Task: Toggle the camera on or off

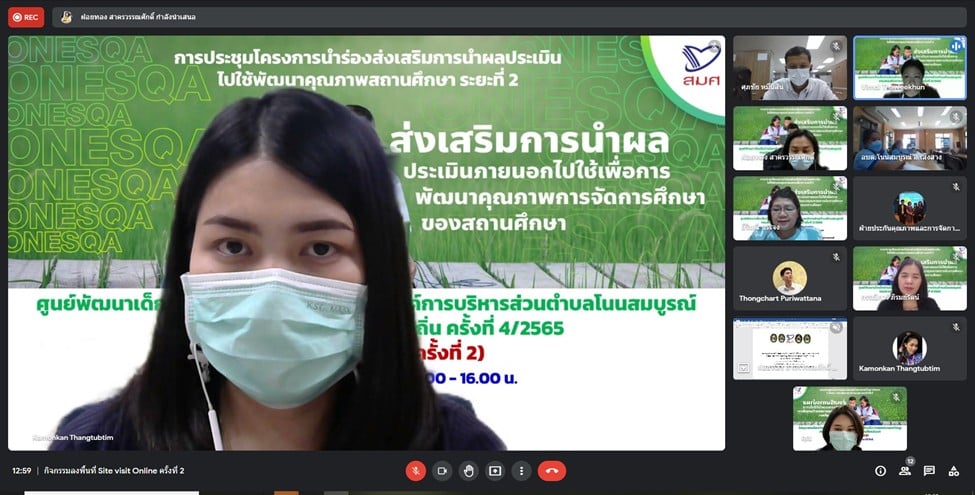Action: [442, 470]
